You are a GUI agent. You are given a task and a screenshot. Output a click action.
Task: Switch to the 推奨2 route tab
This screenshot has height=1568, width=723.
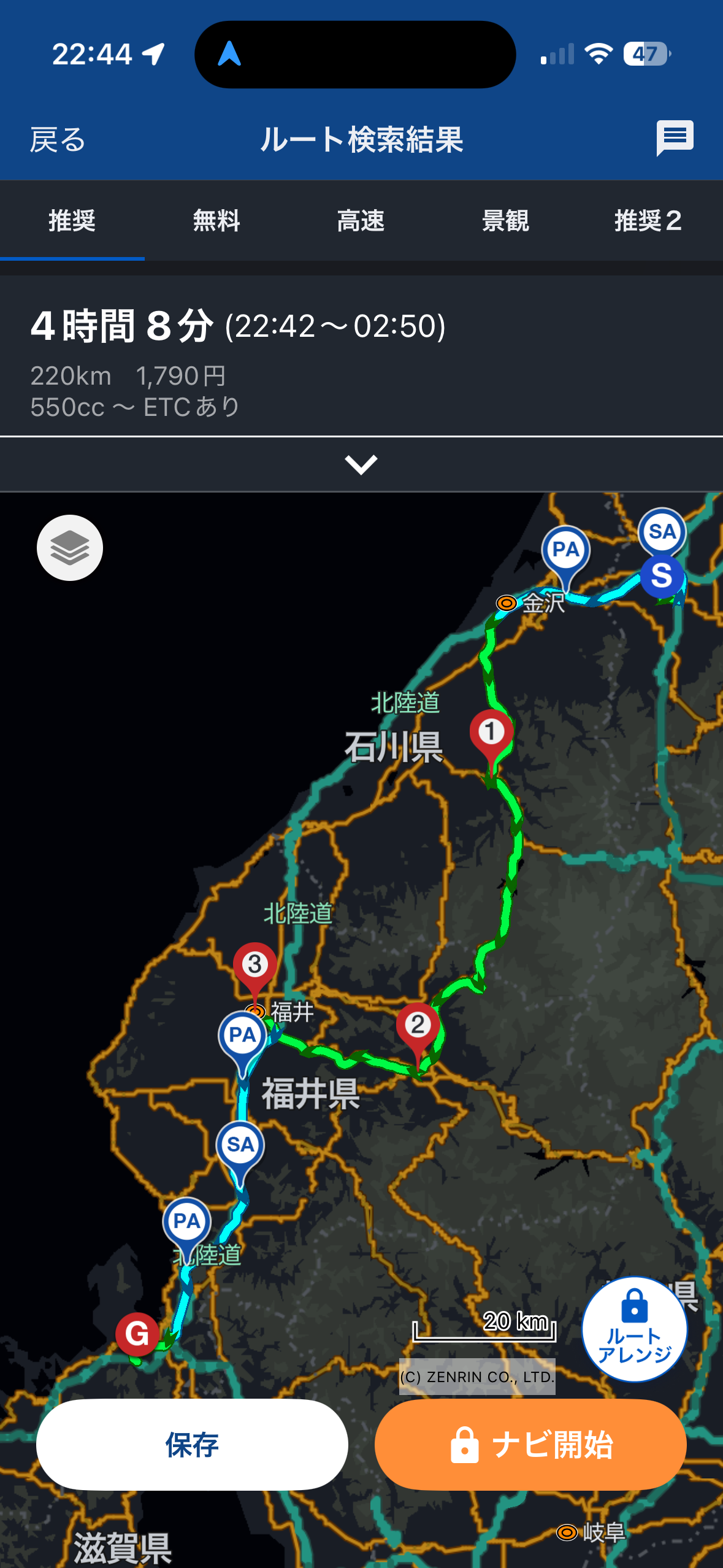648,221
